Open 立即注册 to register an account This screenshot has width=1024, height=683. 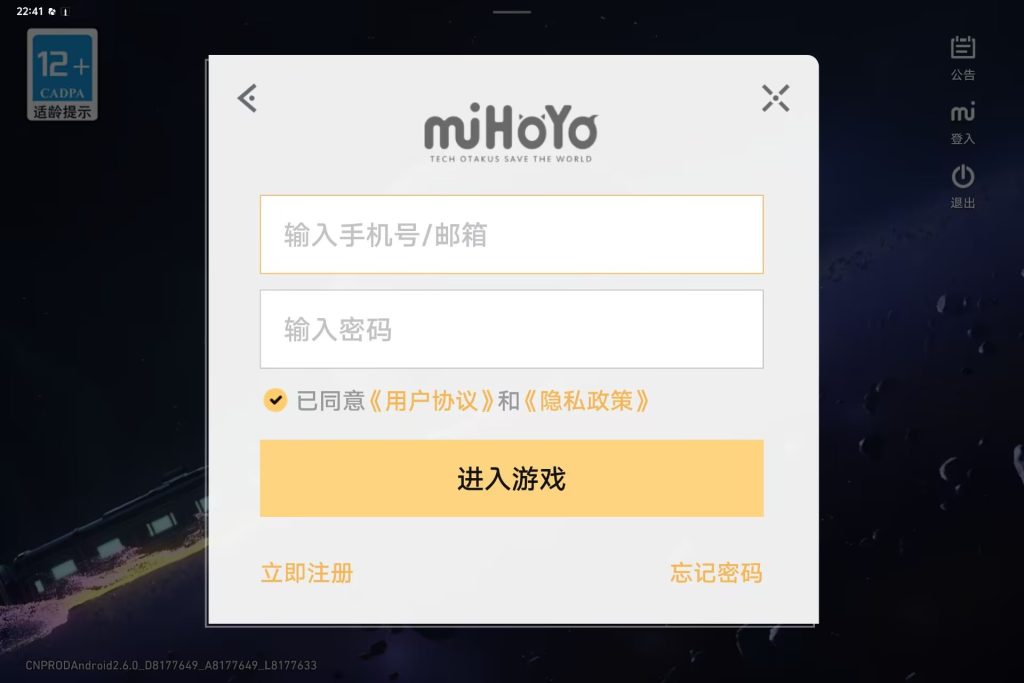tap(306, 573)
